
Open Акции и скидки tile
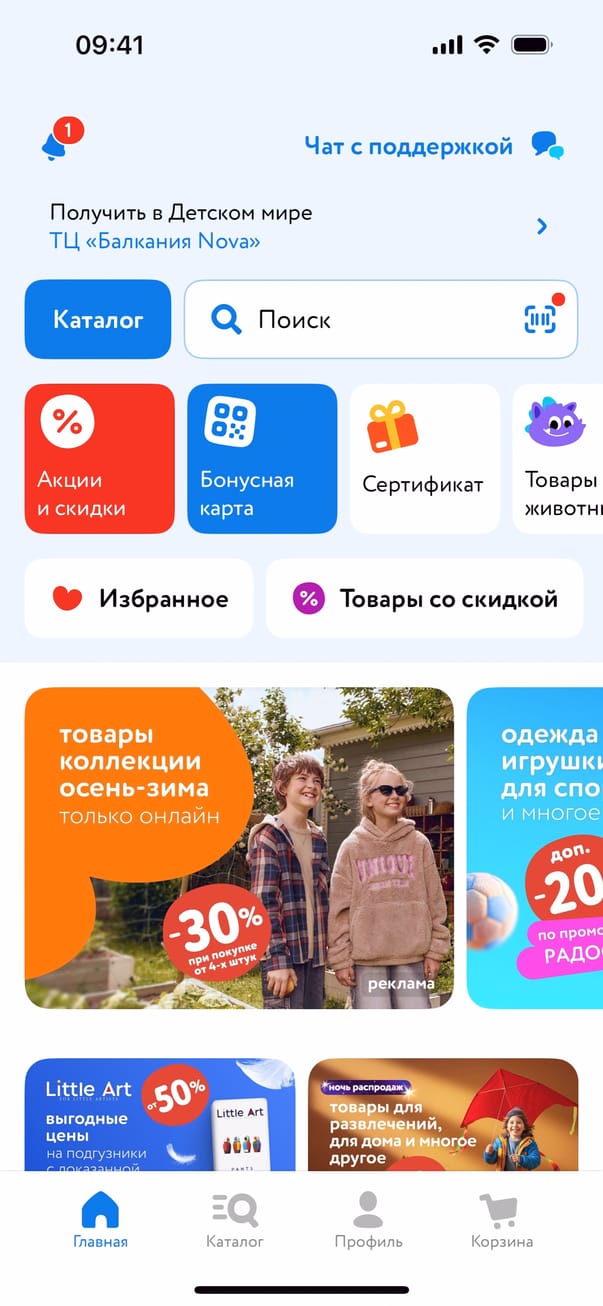(x=99, y=459)
